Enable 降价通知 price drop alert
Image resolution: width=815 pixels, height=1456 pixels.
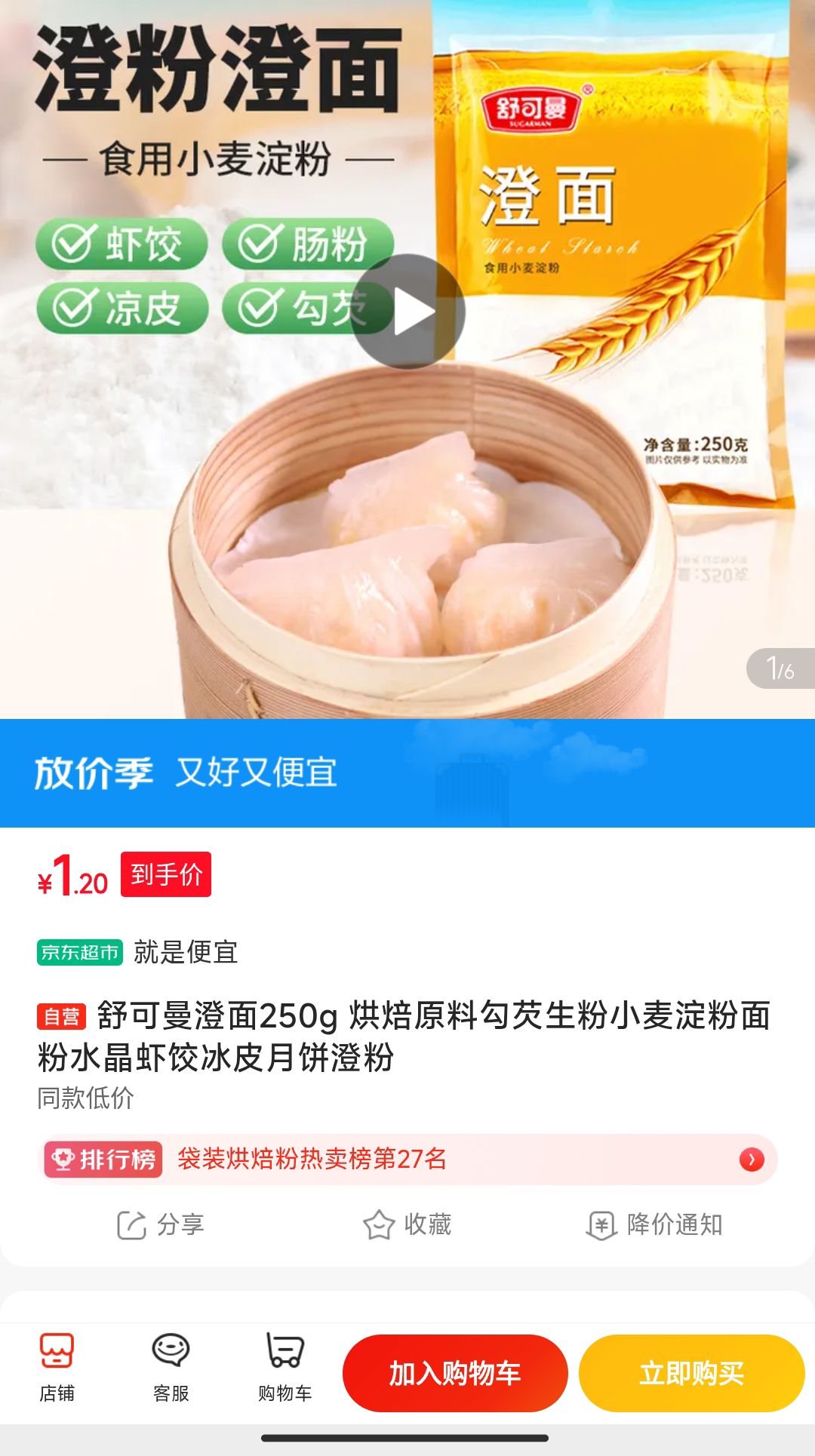[654, 1224]
